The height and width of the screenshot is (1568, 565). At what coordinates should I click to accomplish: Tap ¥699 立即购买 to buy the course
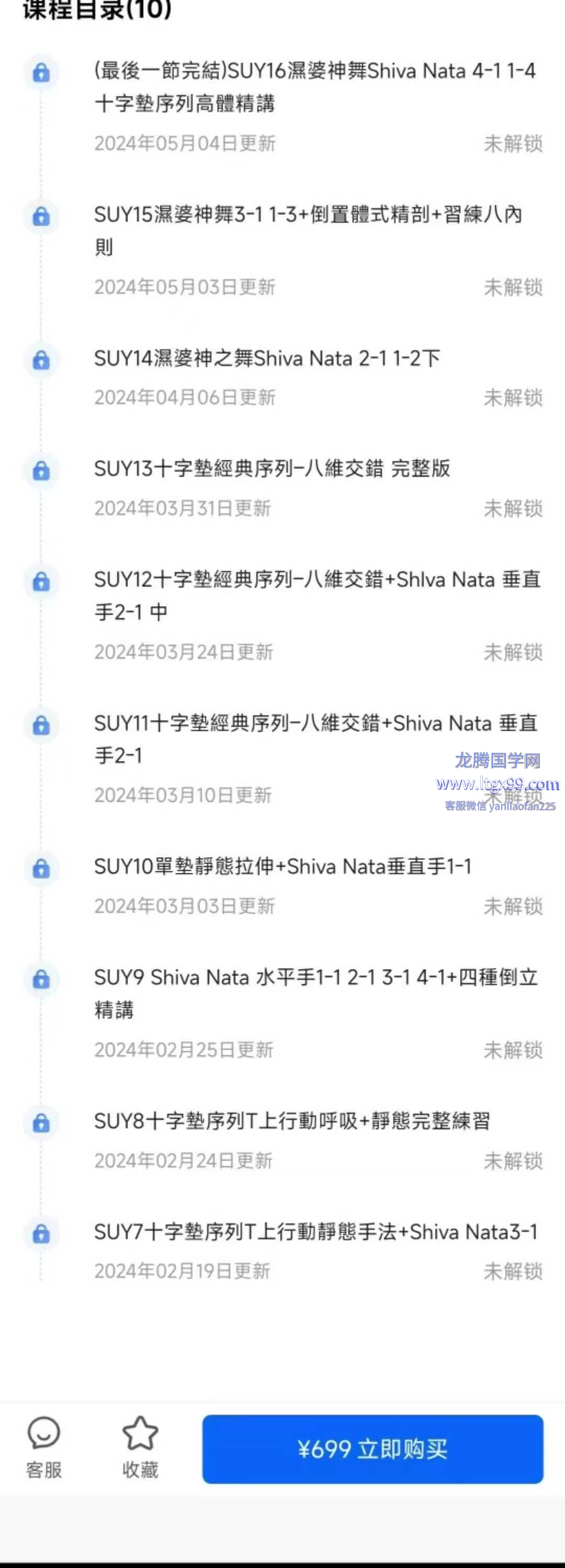click(x=372, y=1449)
